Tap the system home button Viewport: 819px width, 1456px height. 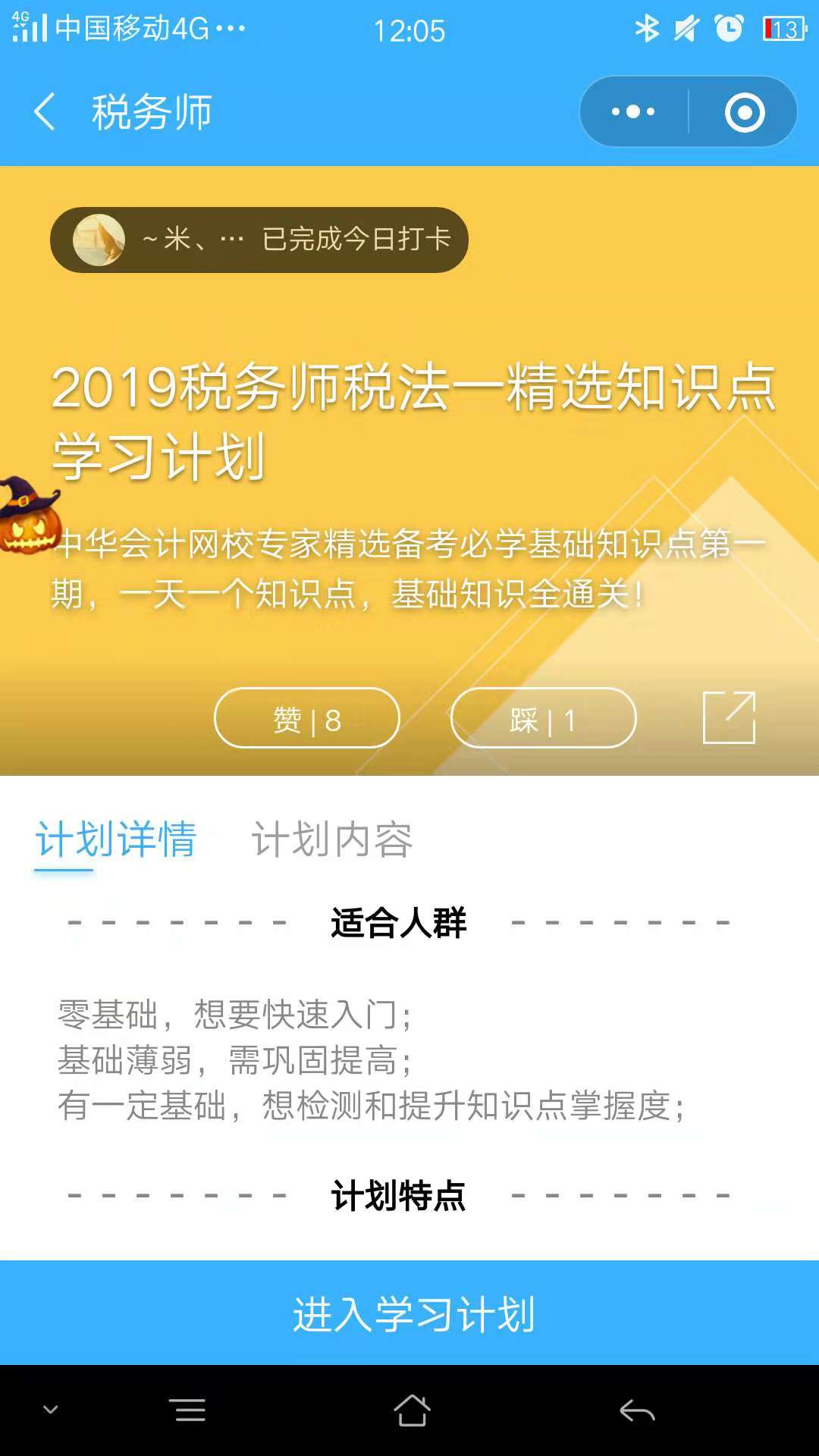412,1410
